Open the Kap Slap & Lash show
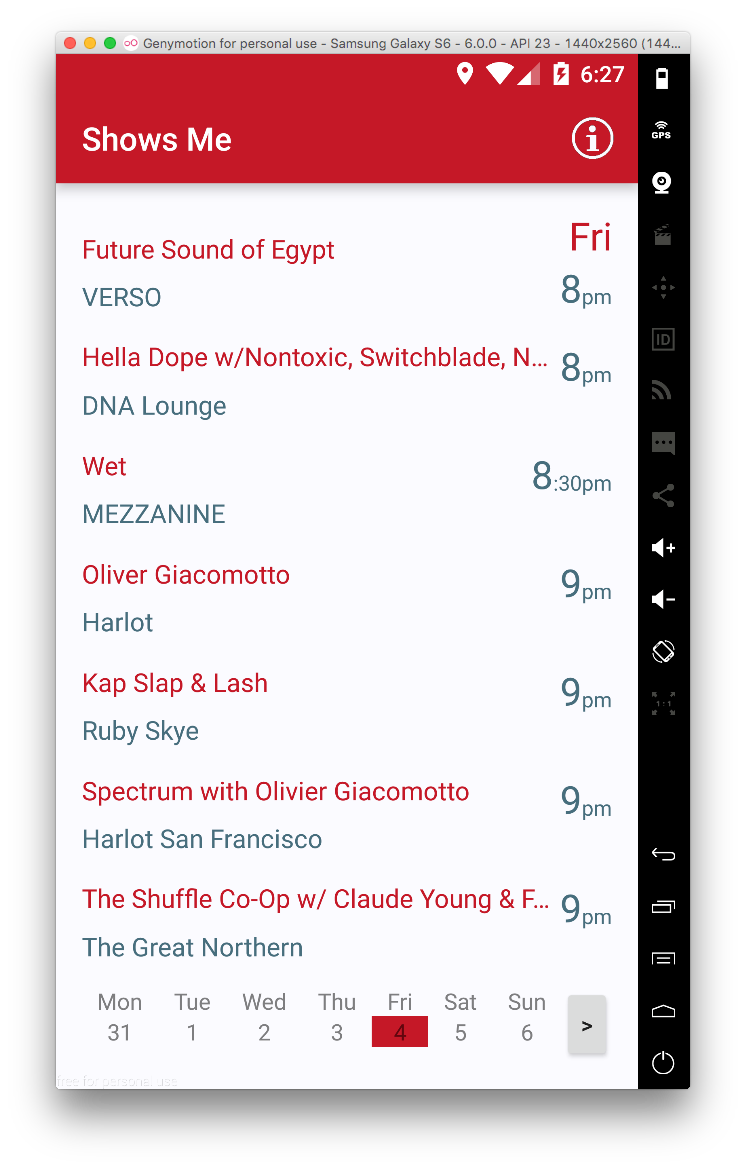The height and width of the screenshot is (1169, 746). pos(175,683)
